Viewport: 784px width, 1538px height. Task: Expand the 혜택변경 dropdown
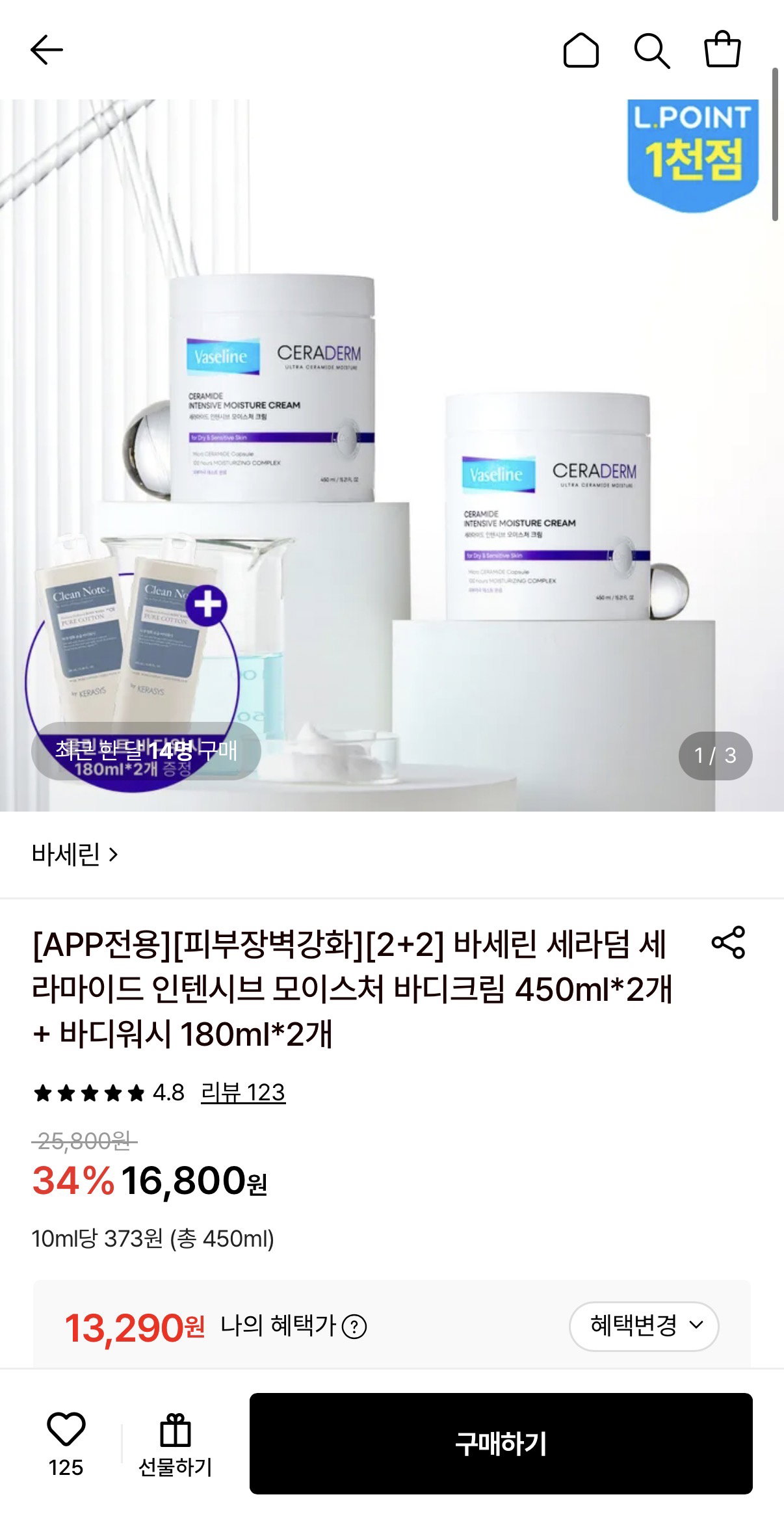tap(644, 1326)
